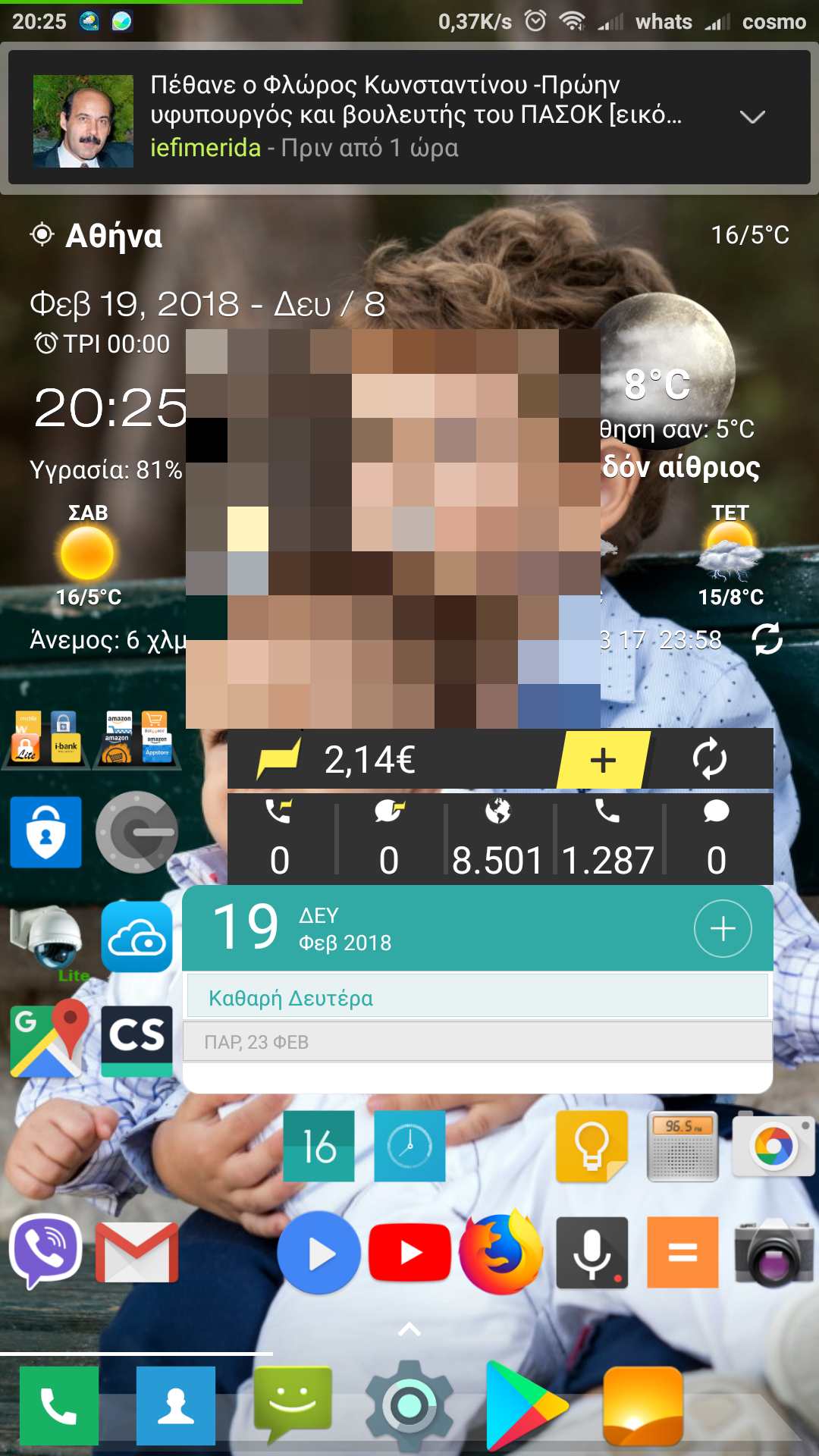
Task: Launch YouTube
Action: 409,1253
